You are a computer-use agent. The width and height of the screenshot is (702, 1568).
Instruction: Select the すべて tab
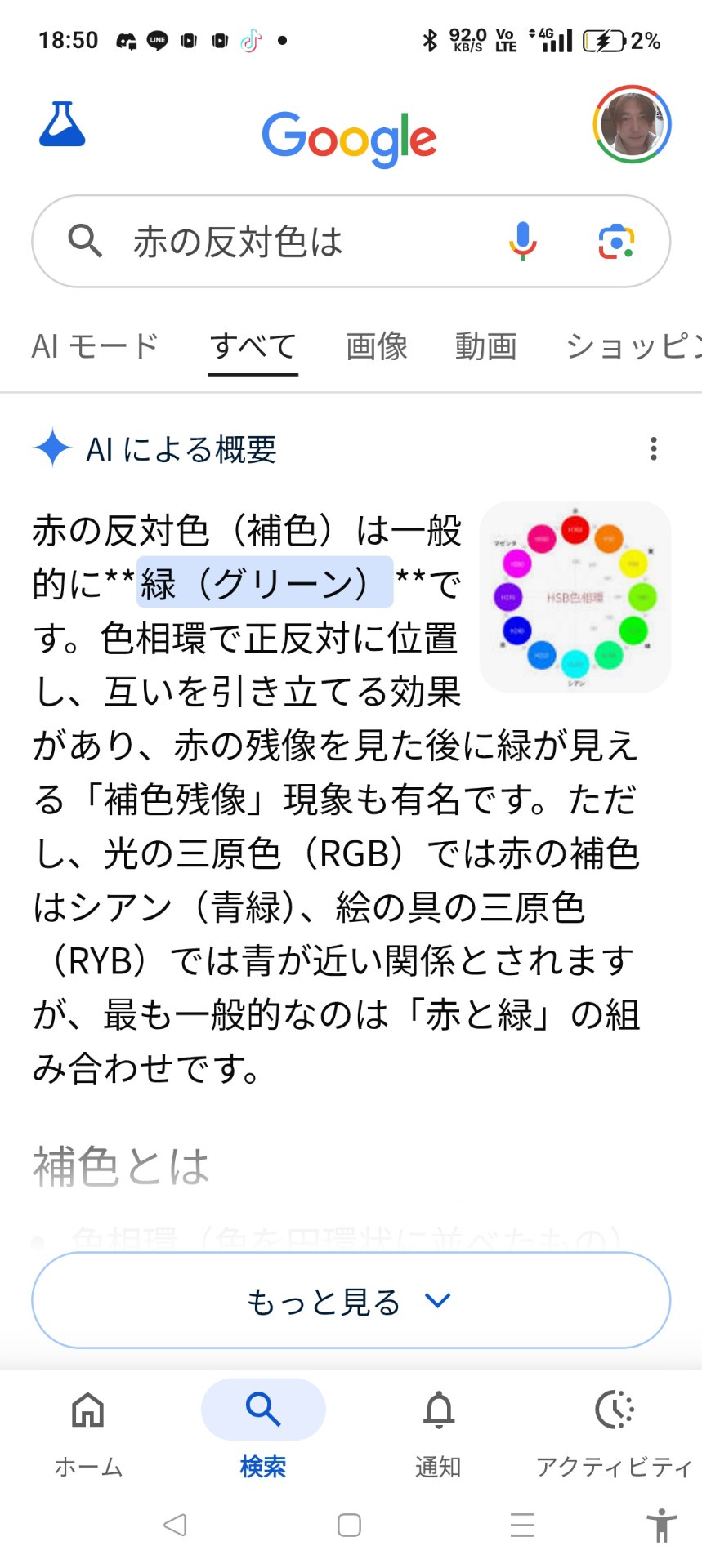tap(253, 346)
